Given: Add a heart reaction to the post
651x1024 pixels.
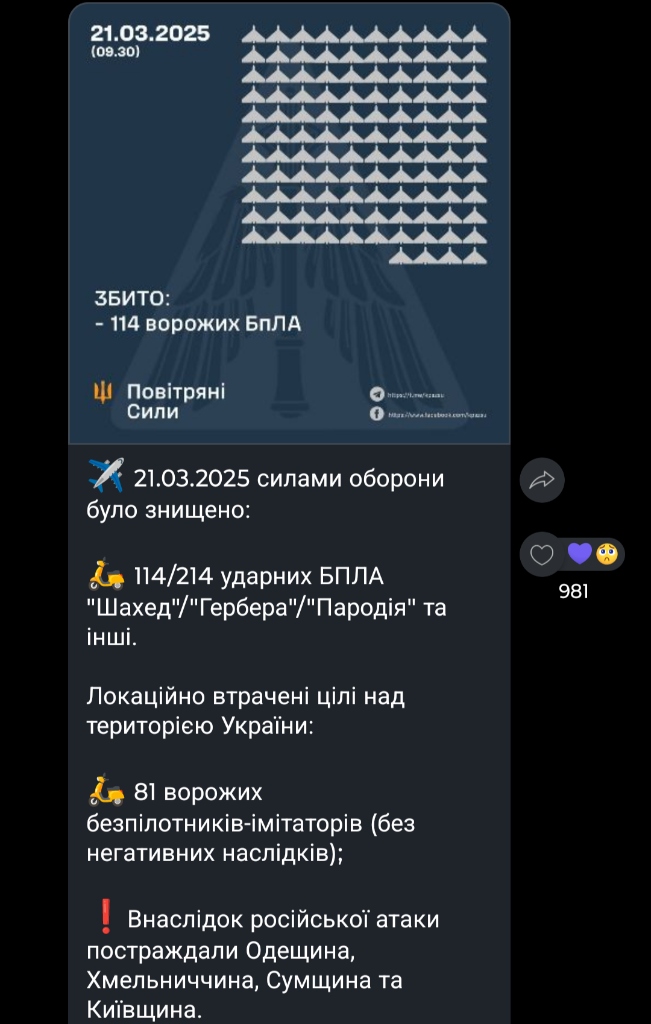Looking at the screenshot, I should coord(542,555).
